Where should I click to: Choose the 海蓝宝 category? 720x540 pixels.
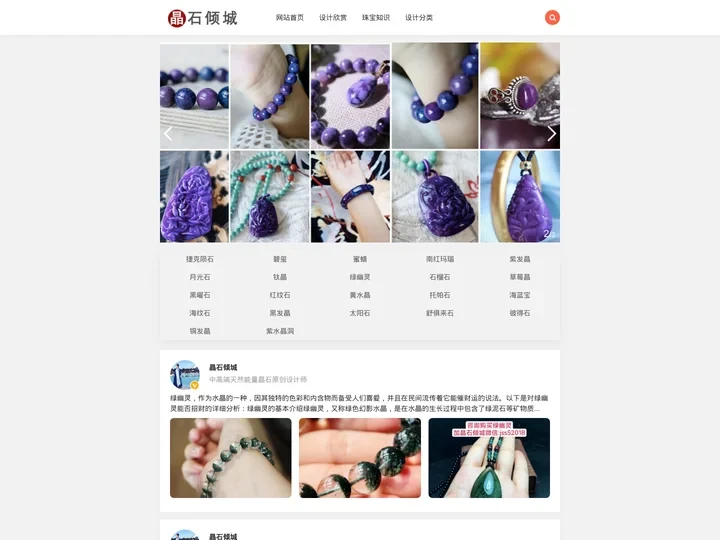click(520, 295)
